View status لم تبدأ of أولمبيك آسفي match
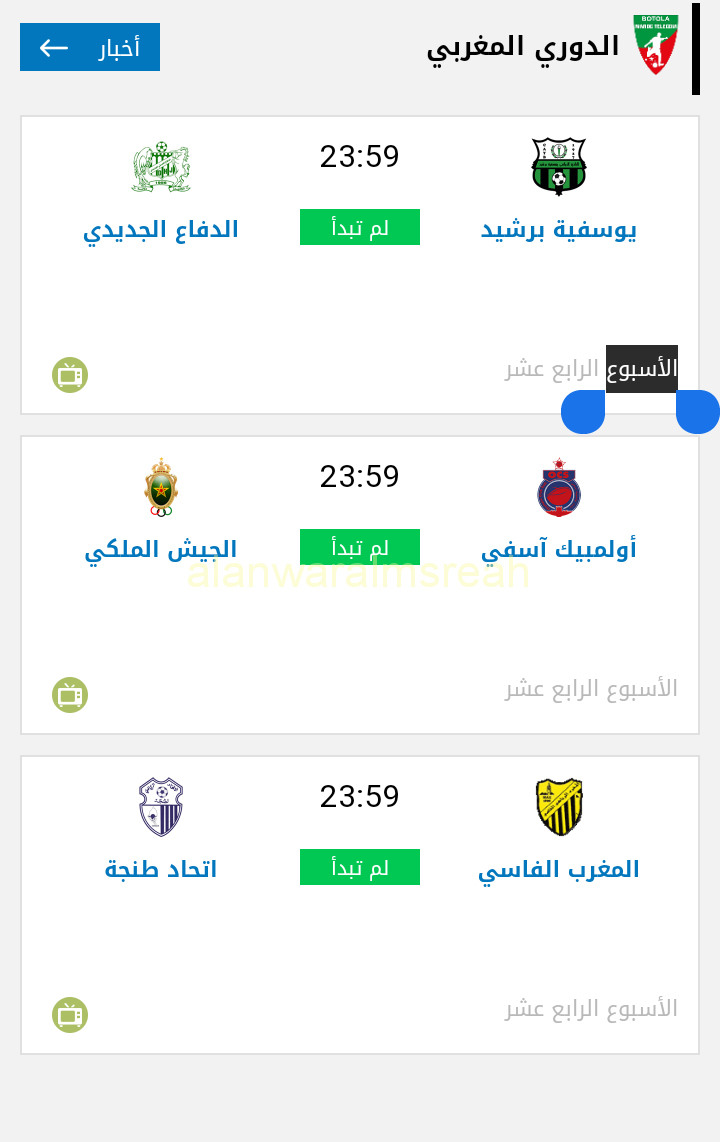The image size is (720, 1142). [x=360, y=547]
